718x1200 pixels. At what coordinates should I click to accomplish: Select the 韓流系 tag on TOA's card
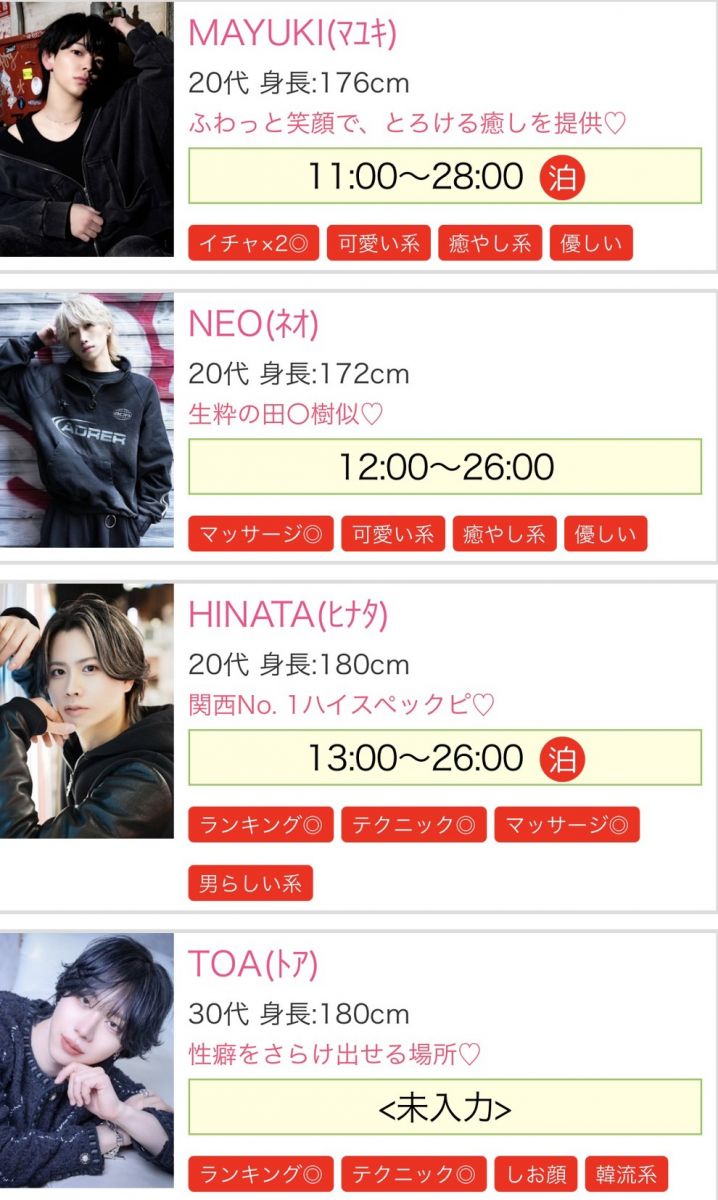[626, 1173]
